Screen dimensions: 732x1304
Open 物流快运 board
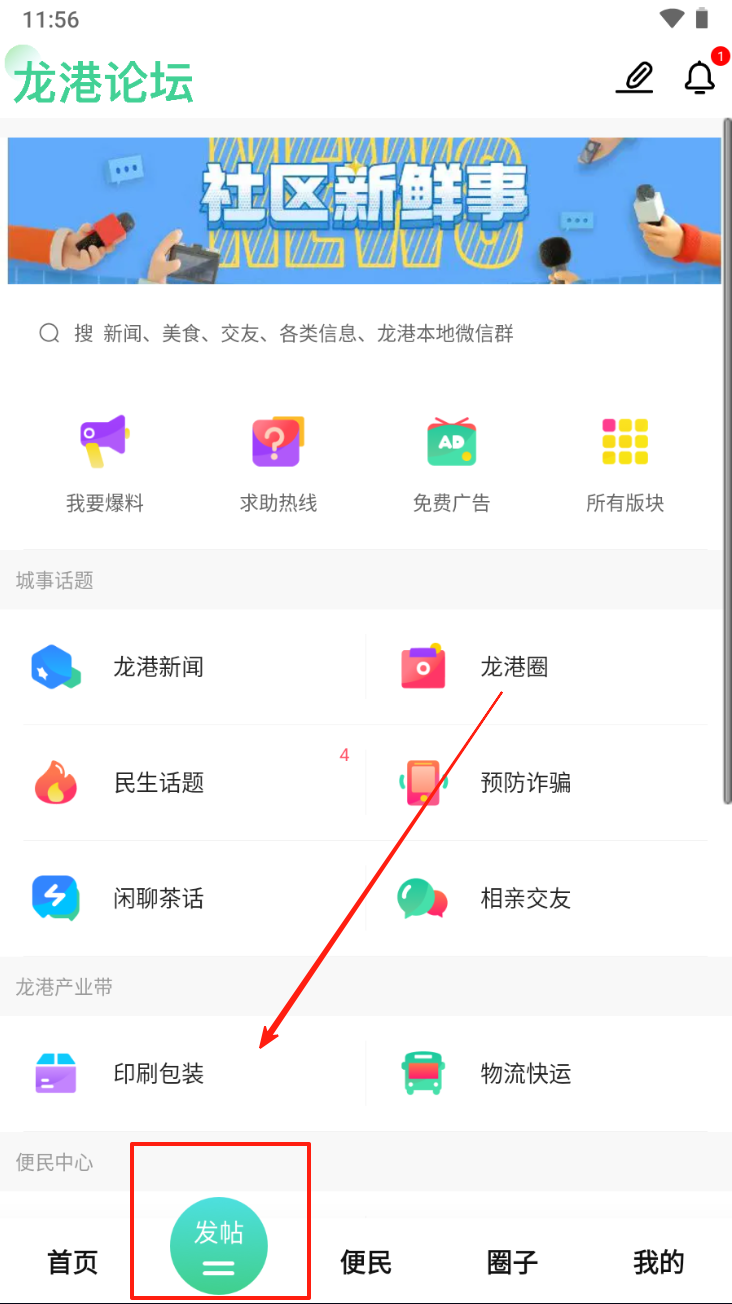(x=525, y=1074)
